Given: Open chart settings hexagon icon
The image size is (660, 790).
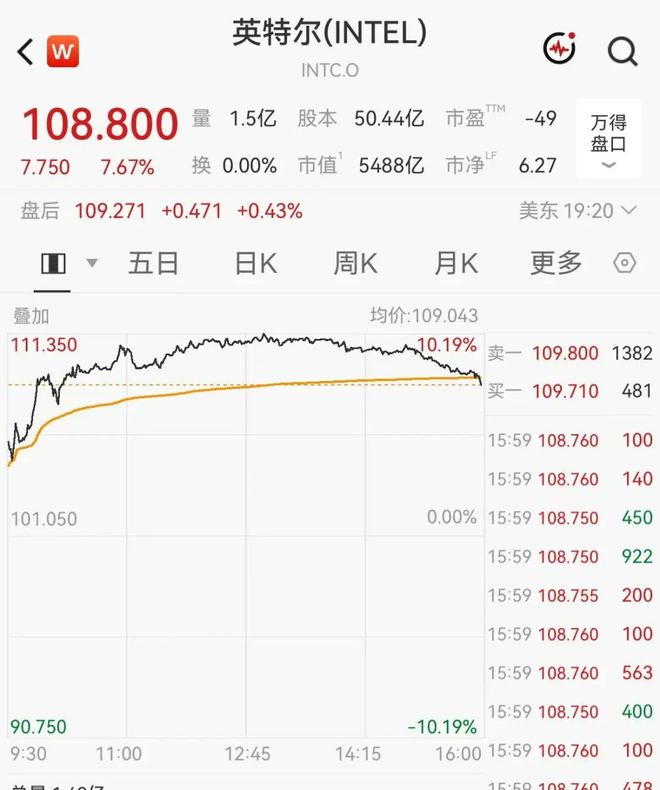Looking at the screenshot, I should [625, 263].
